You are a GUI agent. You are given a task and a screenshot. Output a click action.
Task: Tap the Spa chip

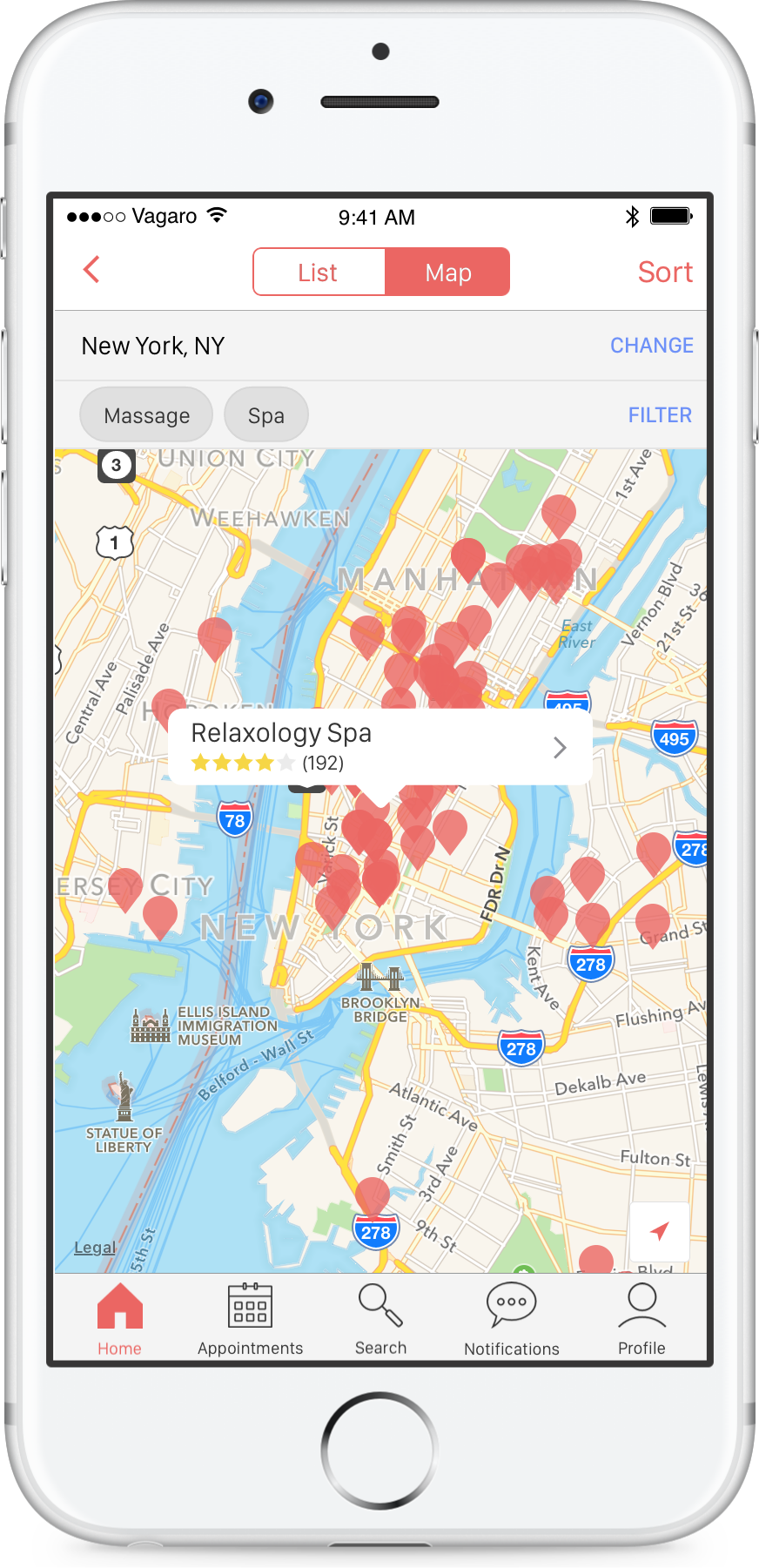[x=265, y=415]
